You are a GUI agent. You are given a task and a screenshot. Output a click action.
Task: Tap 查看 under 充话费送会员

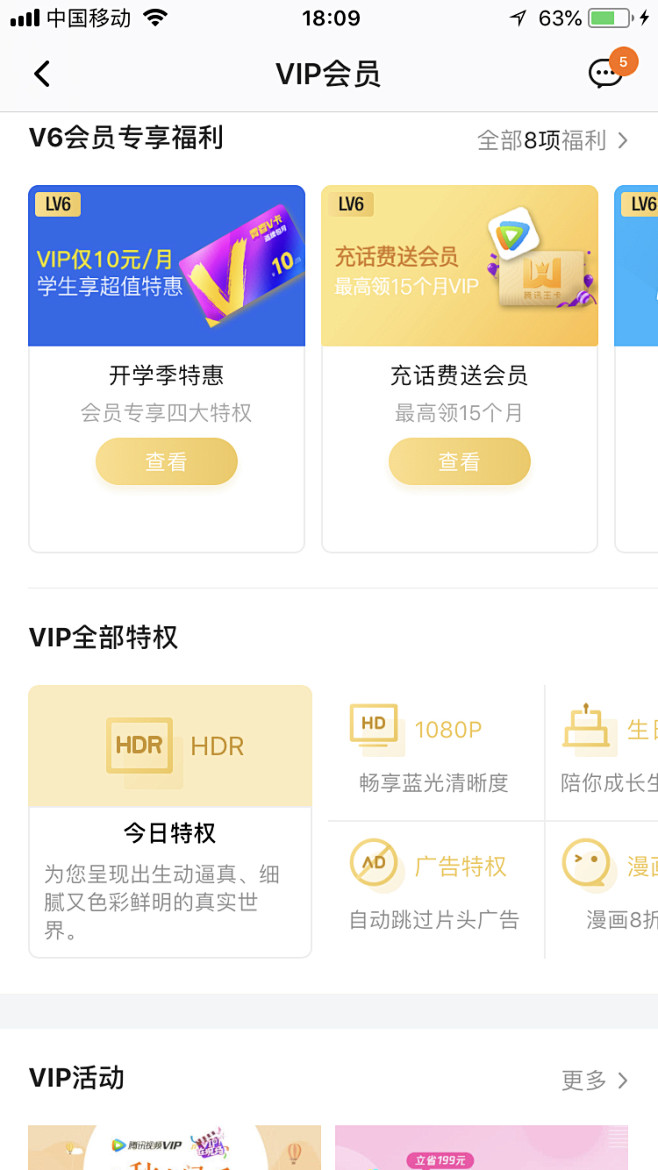click(459, 462)
